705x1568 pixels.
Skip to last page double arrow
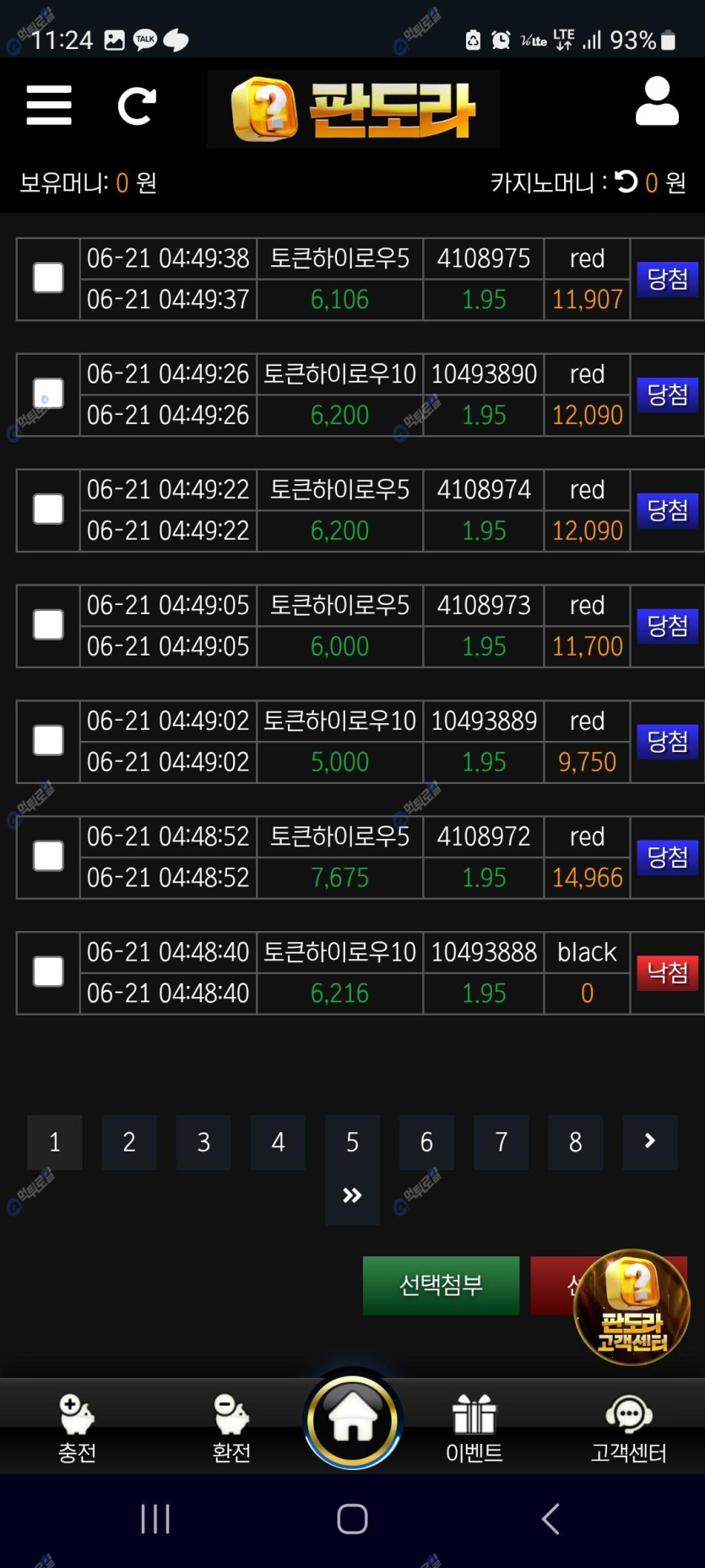pyautogui.click(x=352, y=1195)
